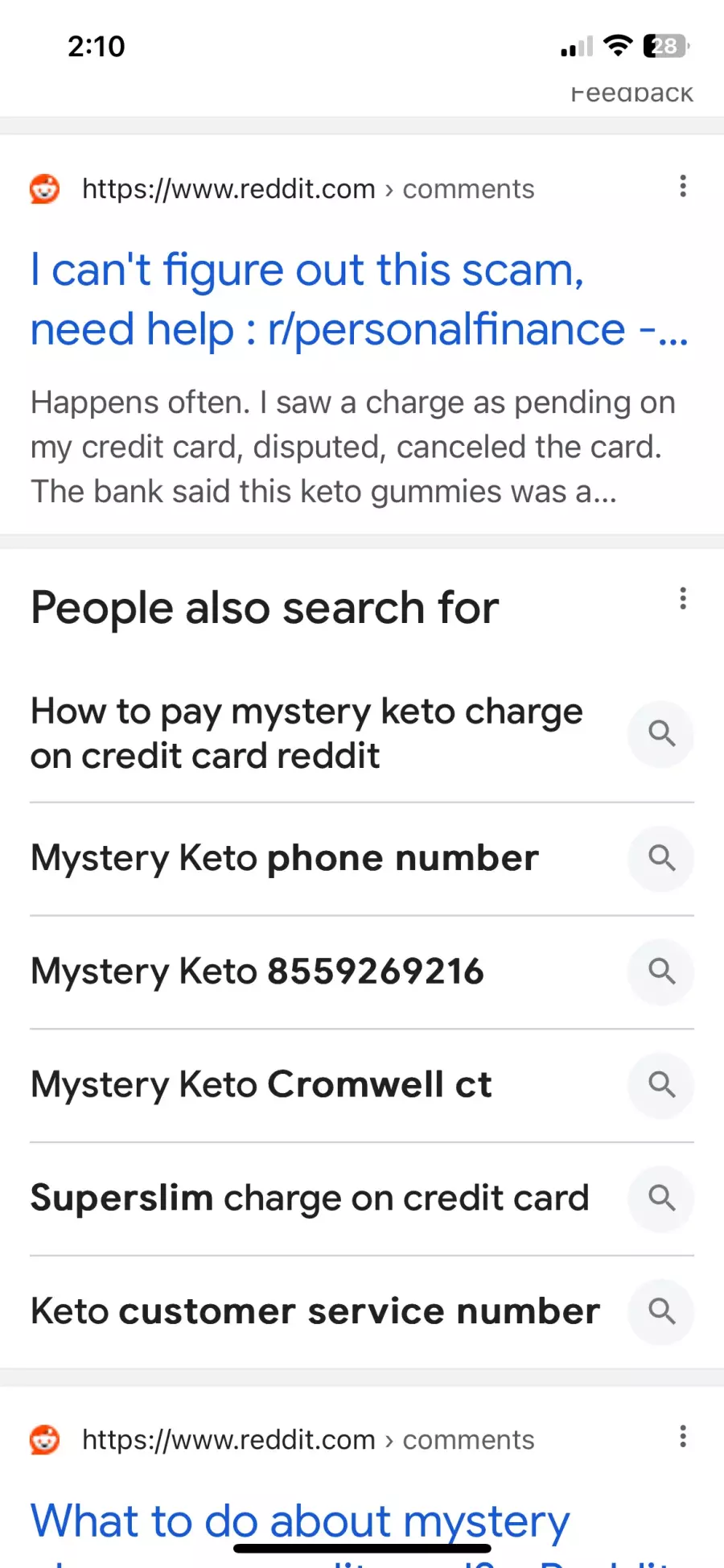Screen dimensions: 724x1568
Task: Search for Mystery Keto 8559269216
Action: (362, 972)
